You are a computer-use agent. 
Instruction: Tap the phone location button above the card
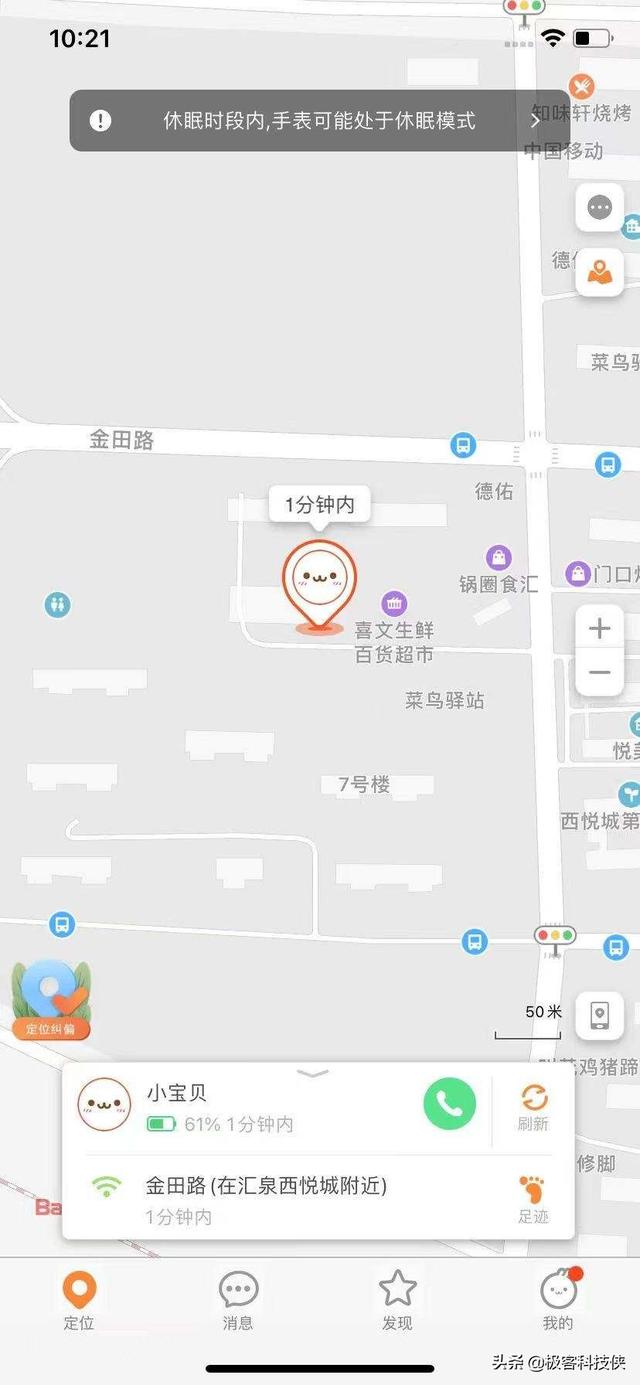pyautogui.click(x=600, y=1015)
